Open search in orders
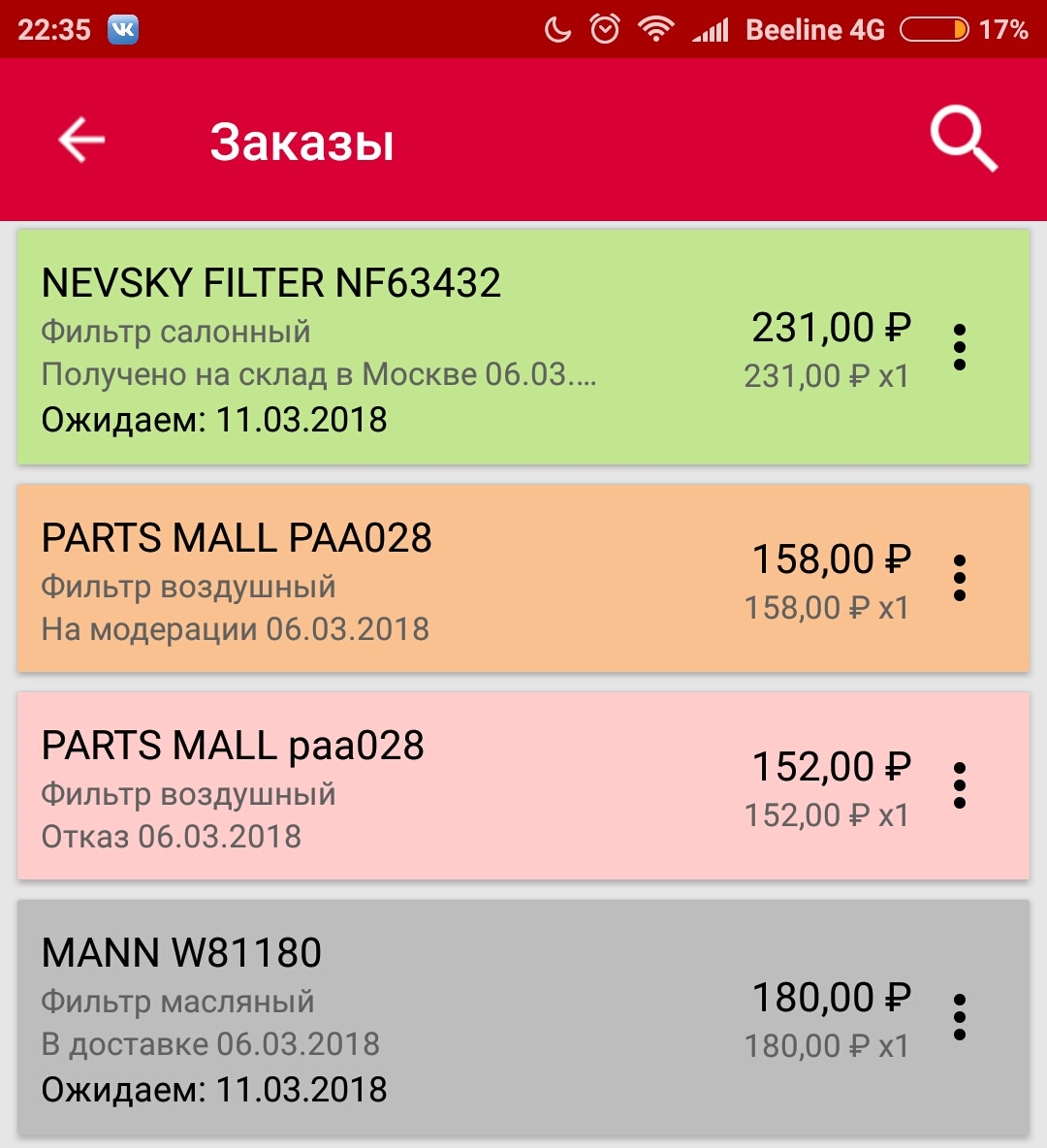1047x1148 pixels. click(963, 141)
